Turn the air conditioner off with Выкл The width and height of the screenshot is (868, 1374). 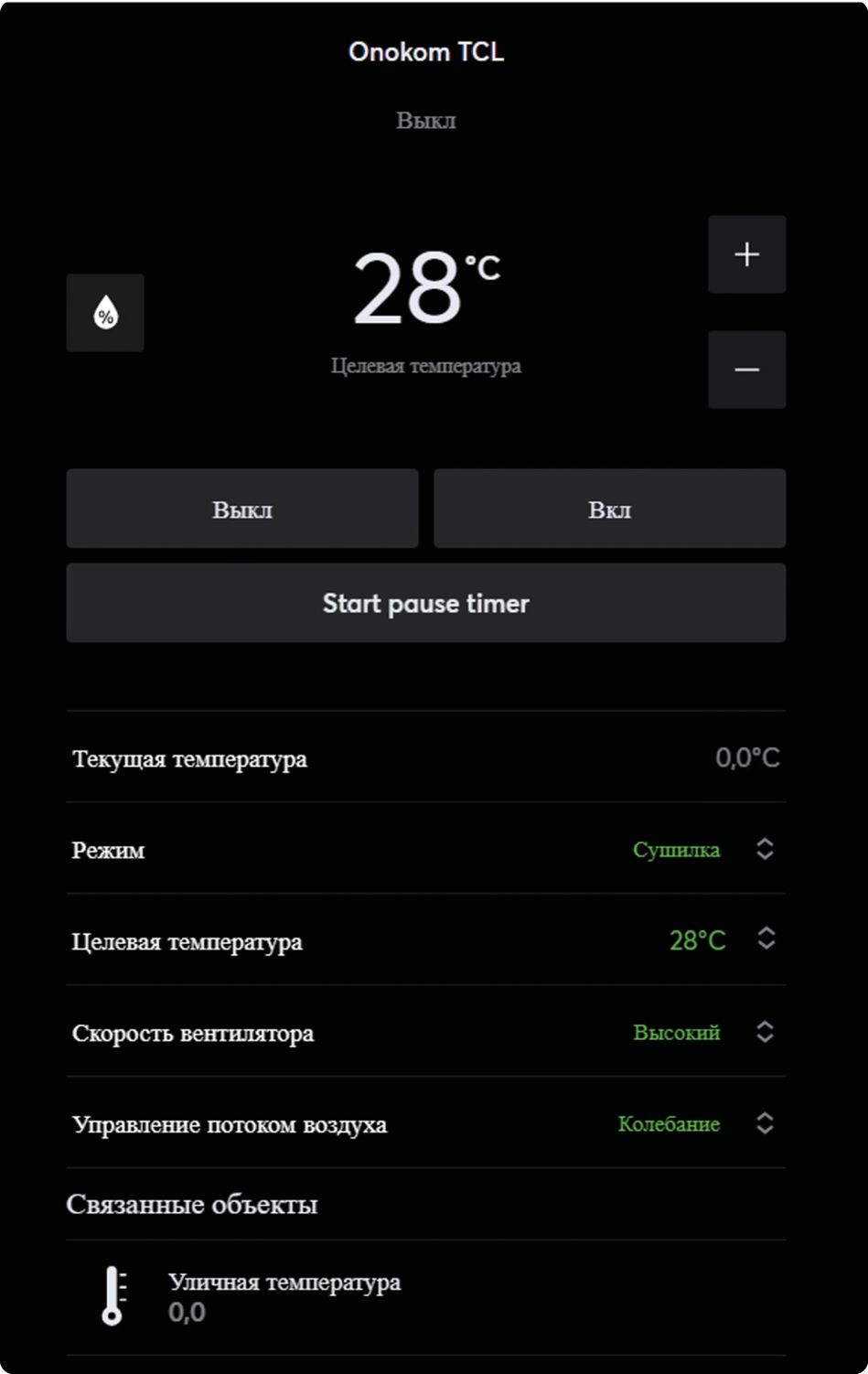coord(242,510)
